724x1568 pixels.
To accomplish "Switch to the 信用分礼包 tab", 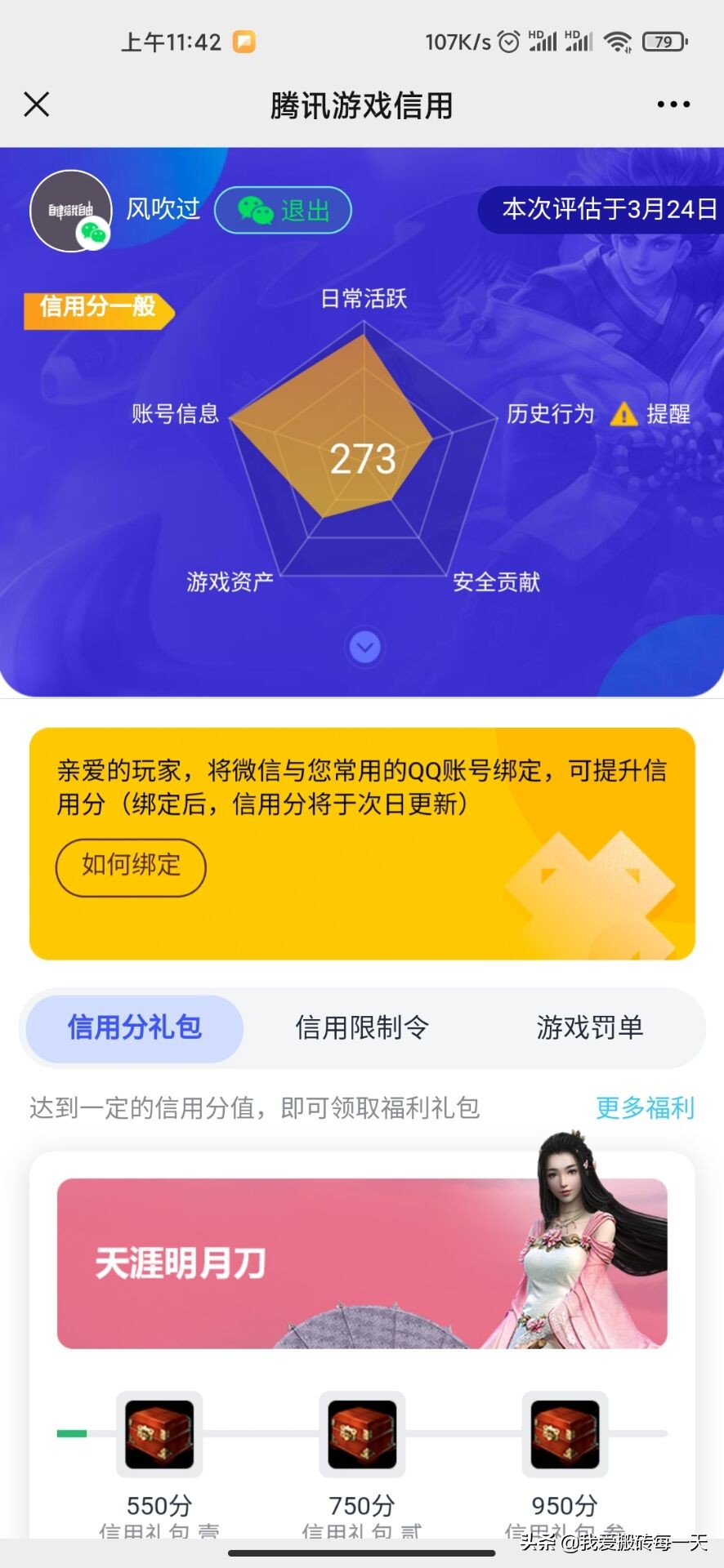I will click(x=135, y=1027).
